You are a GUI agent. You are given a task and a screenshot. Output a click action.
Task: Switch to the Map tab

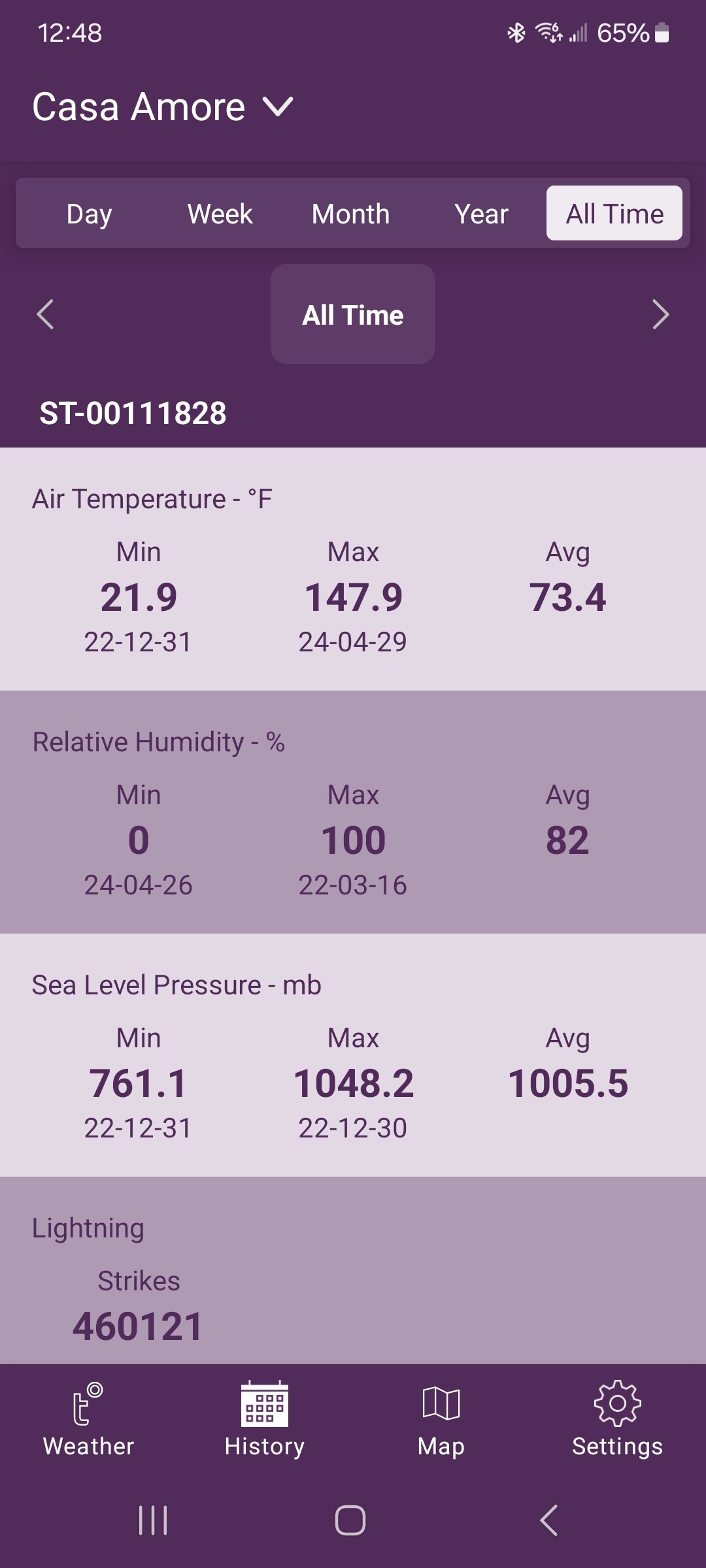point(441,1419)
